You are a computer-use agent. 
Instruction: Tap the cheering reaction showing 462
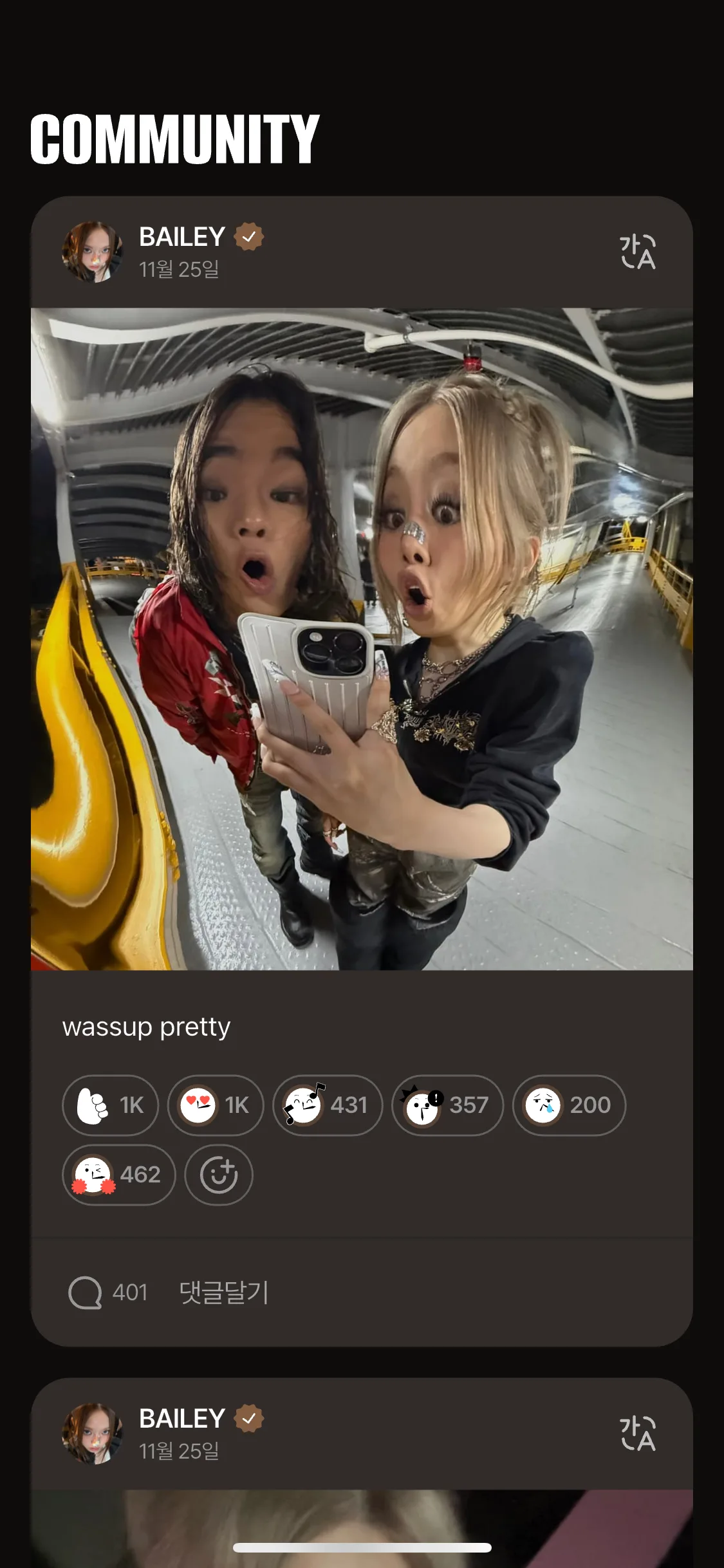118,1175
